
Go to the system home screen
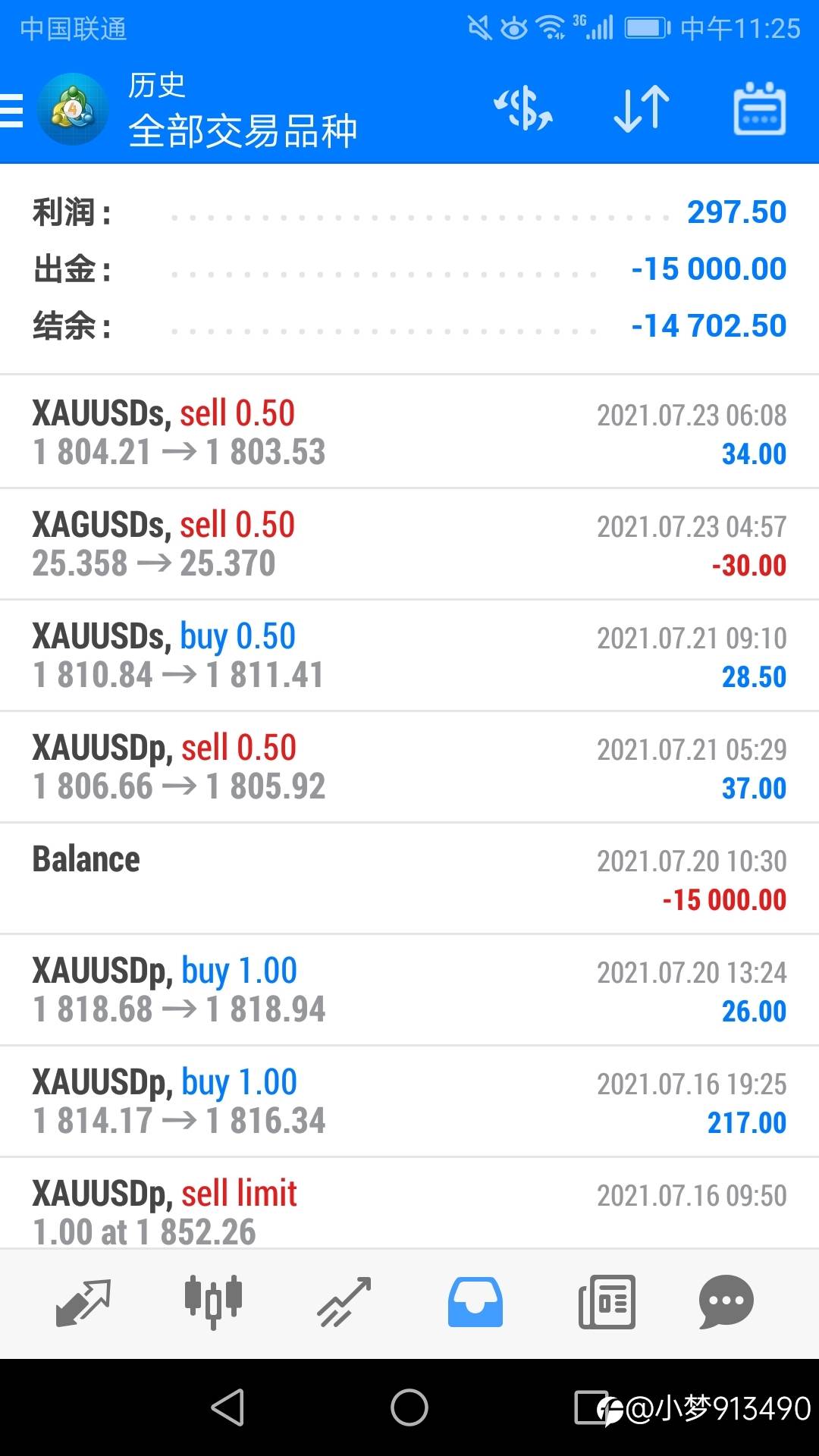click(x=409, y=1407)
